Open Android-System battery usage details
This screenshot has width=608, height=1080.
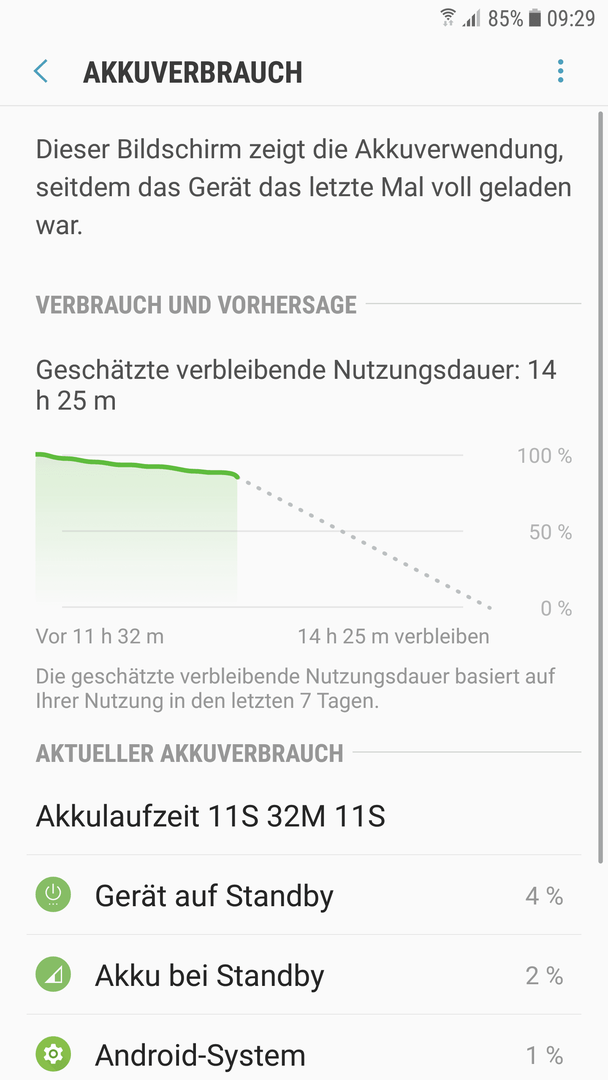click(x=304, y=1048)
